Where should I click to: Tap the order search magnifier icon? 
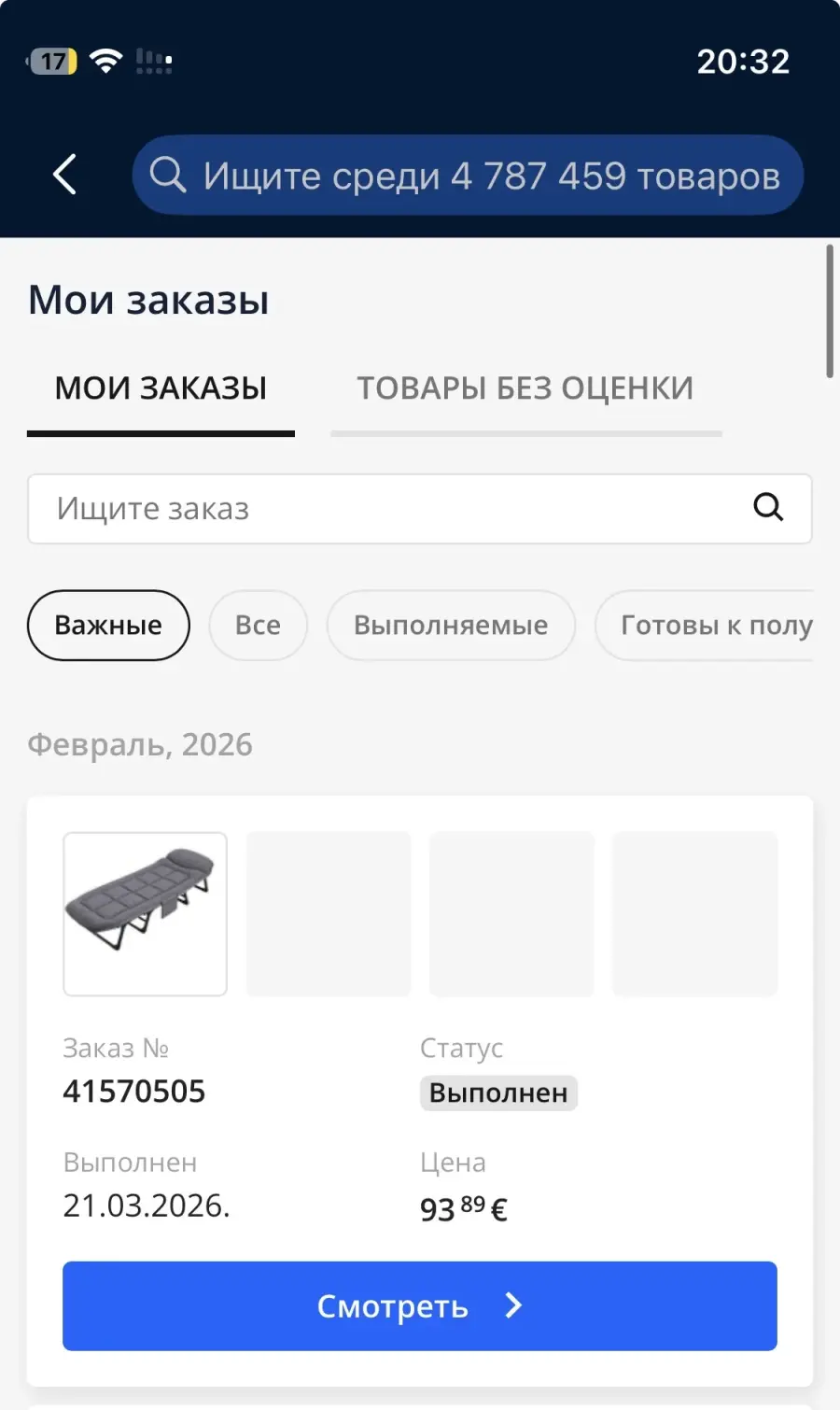point(768,507)
